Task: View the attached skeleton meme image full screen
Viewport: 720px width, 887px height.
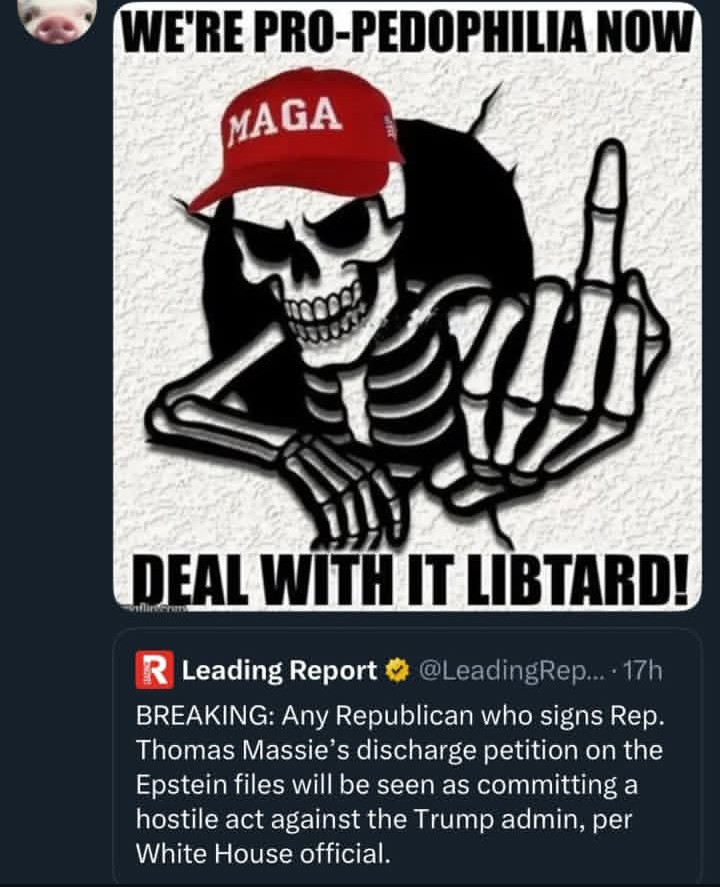Action: (408, 310)
